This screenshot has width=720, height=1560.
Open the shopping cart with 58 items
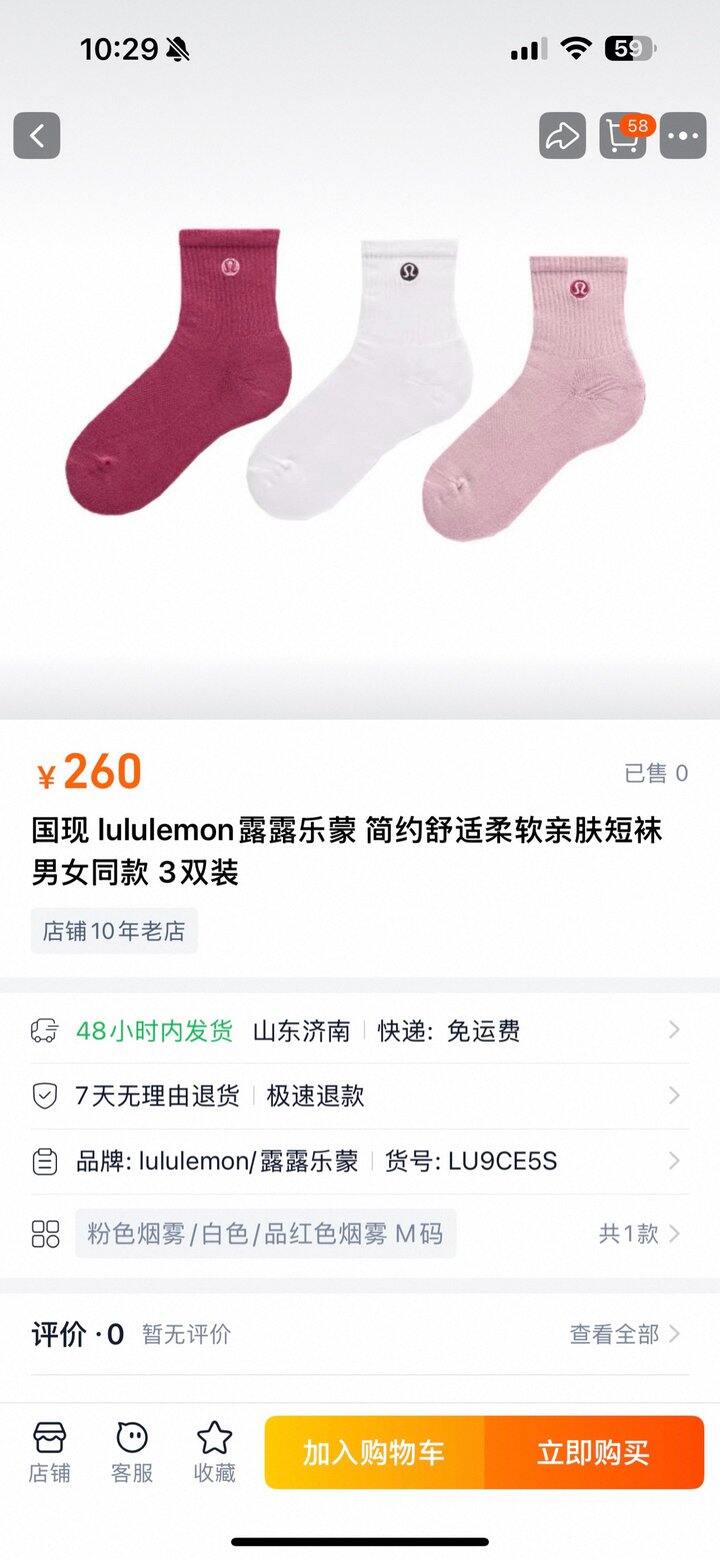623,136
